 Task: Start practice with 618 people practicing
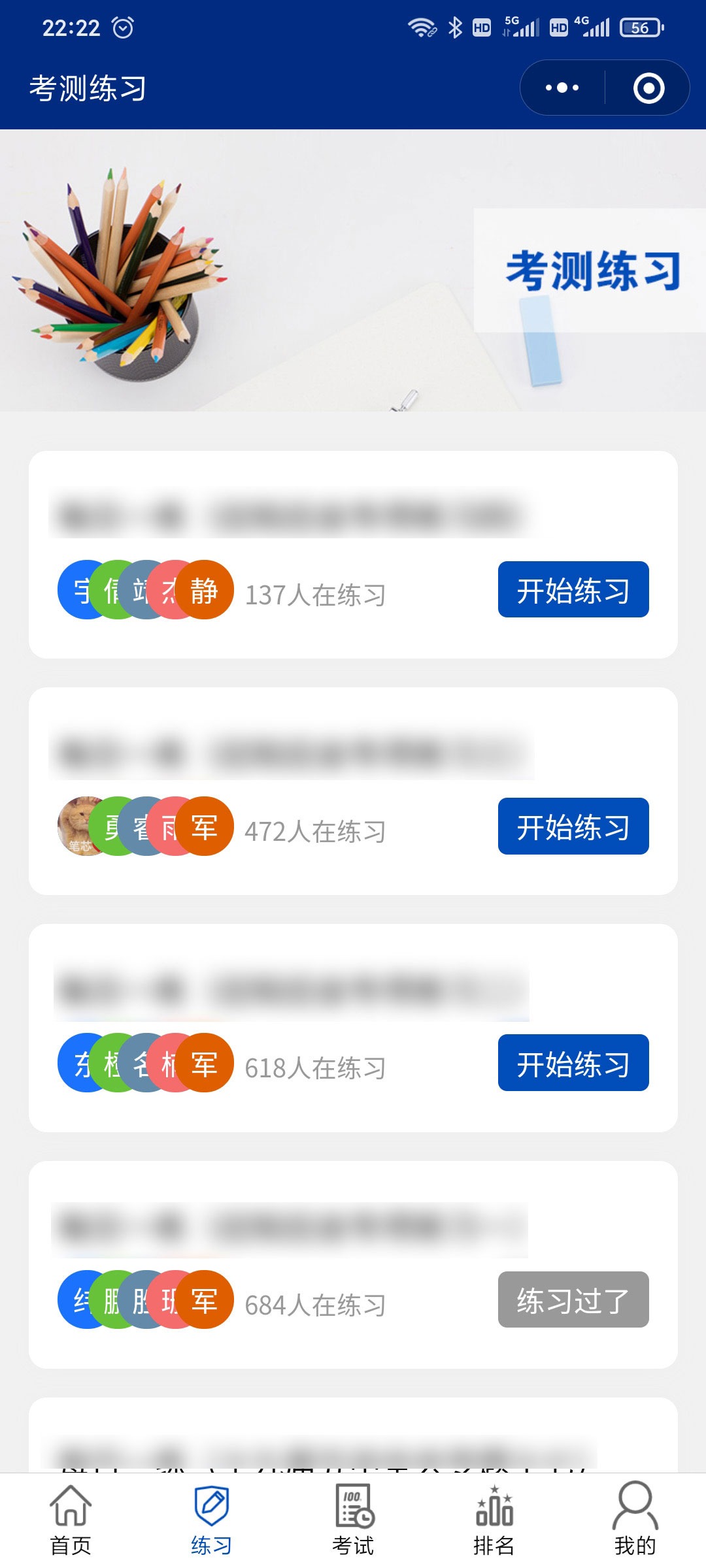pos(573,1062)
